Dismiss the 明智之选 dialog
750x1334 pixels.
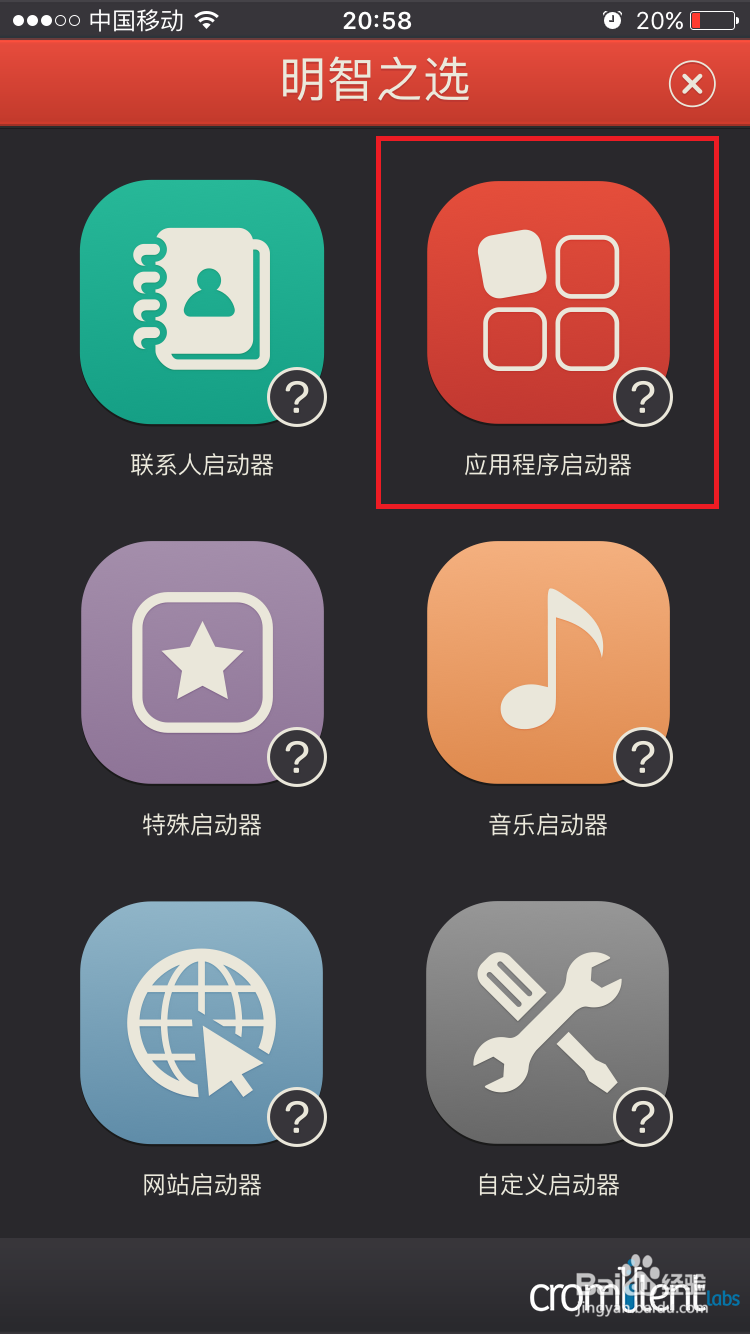coord(691,84)
